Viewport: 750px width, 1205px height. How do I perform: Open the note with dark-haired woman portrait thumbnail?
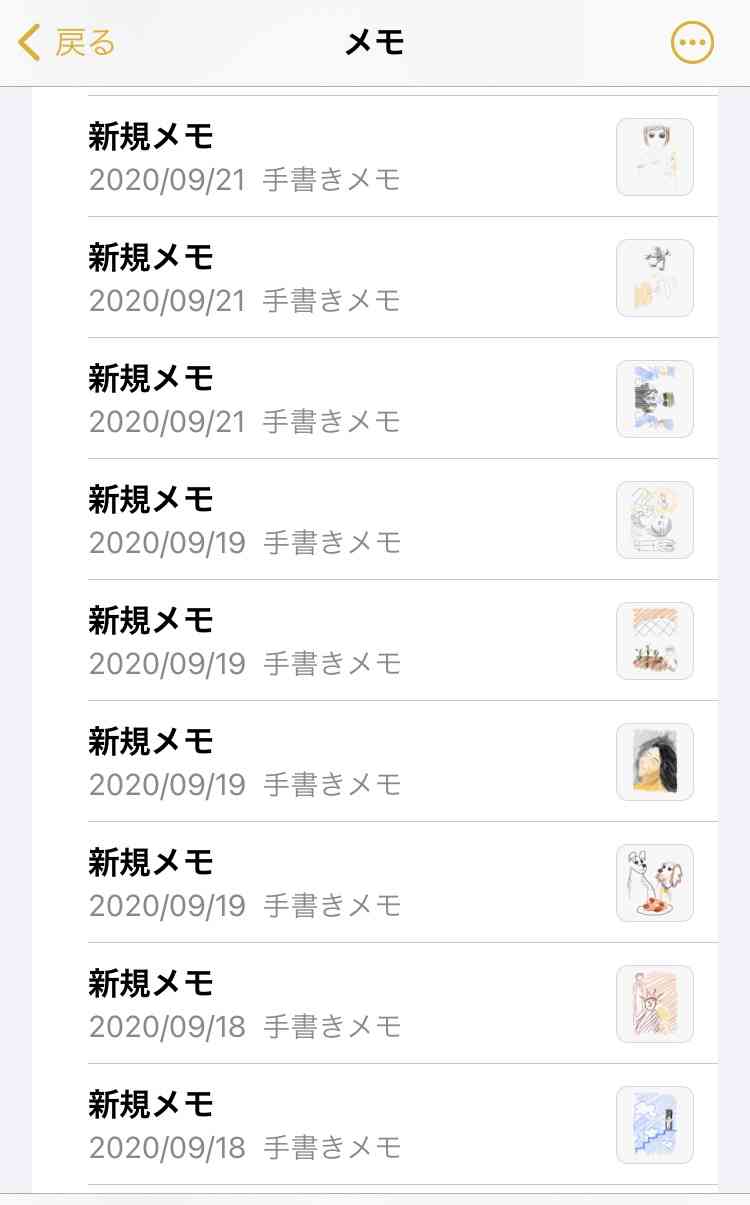375,761
